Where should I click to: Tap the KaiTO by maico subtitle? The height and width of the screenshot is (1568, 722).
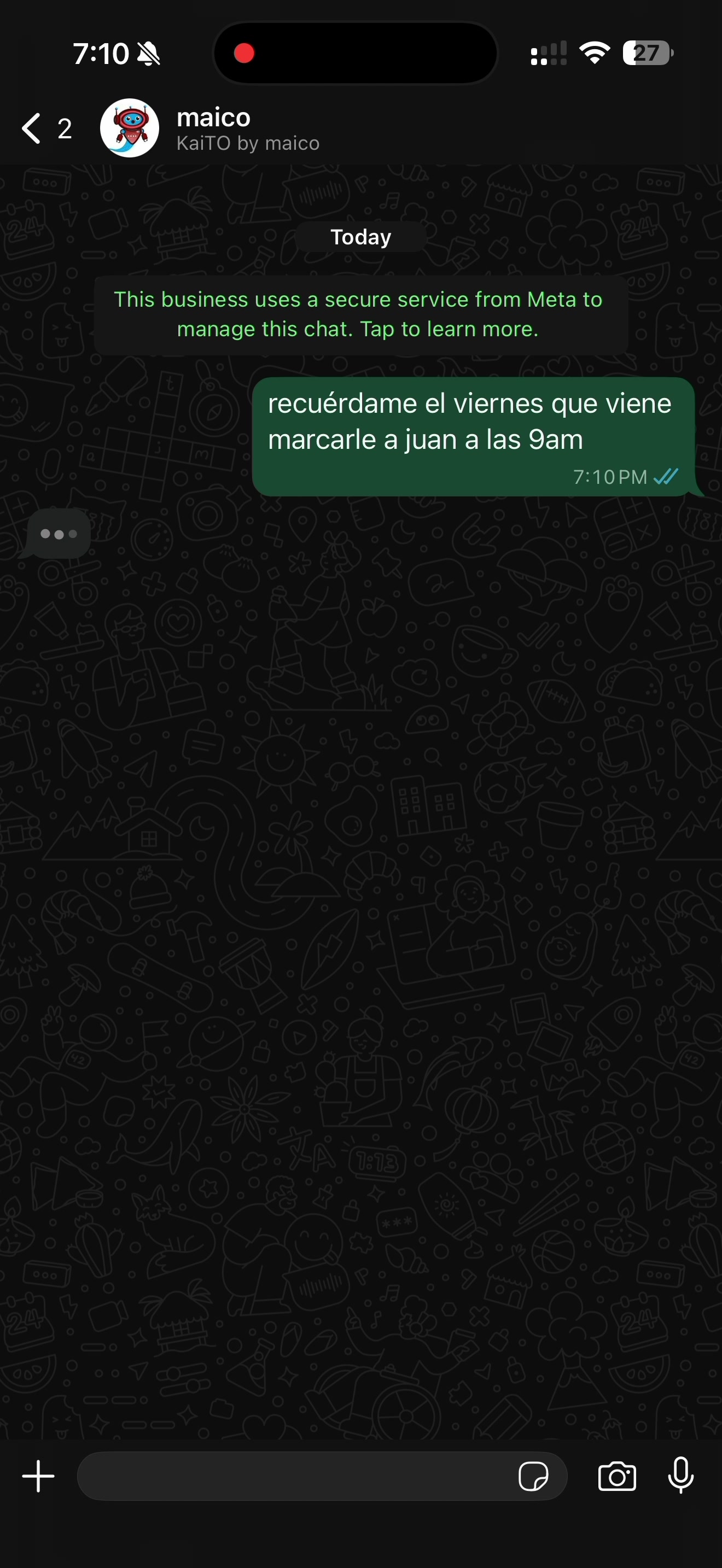tap(248, 143)
